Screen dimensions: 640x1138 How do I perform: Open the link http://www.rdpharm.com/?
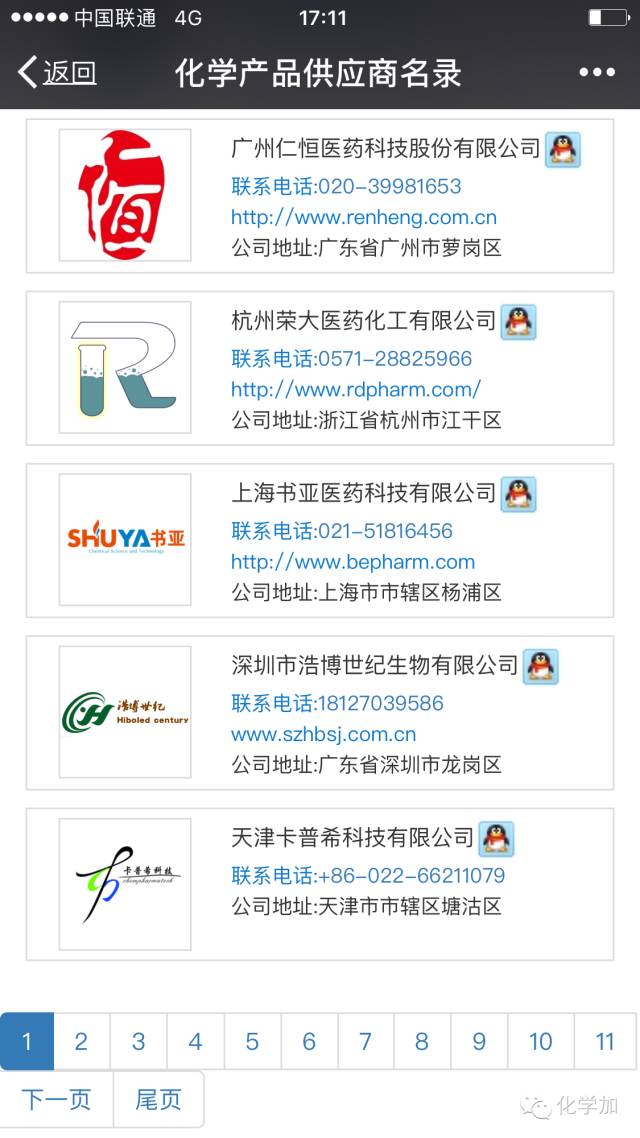355,389
